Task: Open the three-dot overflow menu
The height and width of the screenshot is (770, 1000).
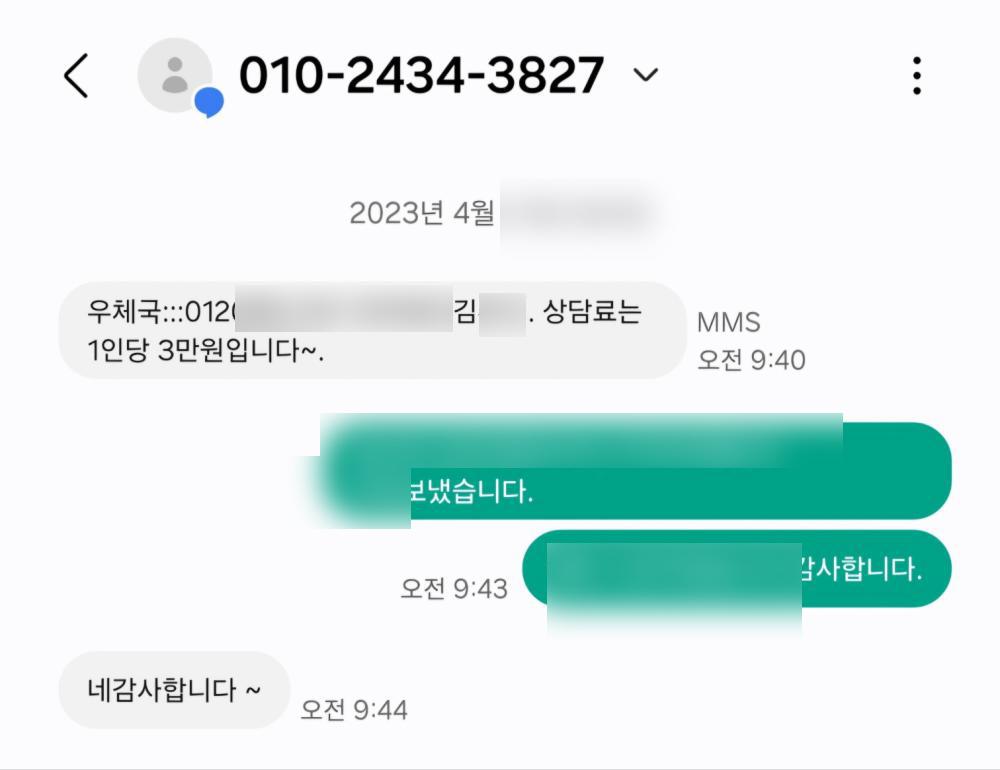Action: pos(916,76)
